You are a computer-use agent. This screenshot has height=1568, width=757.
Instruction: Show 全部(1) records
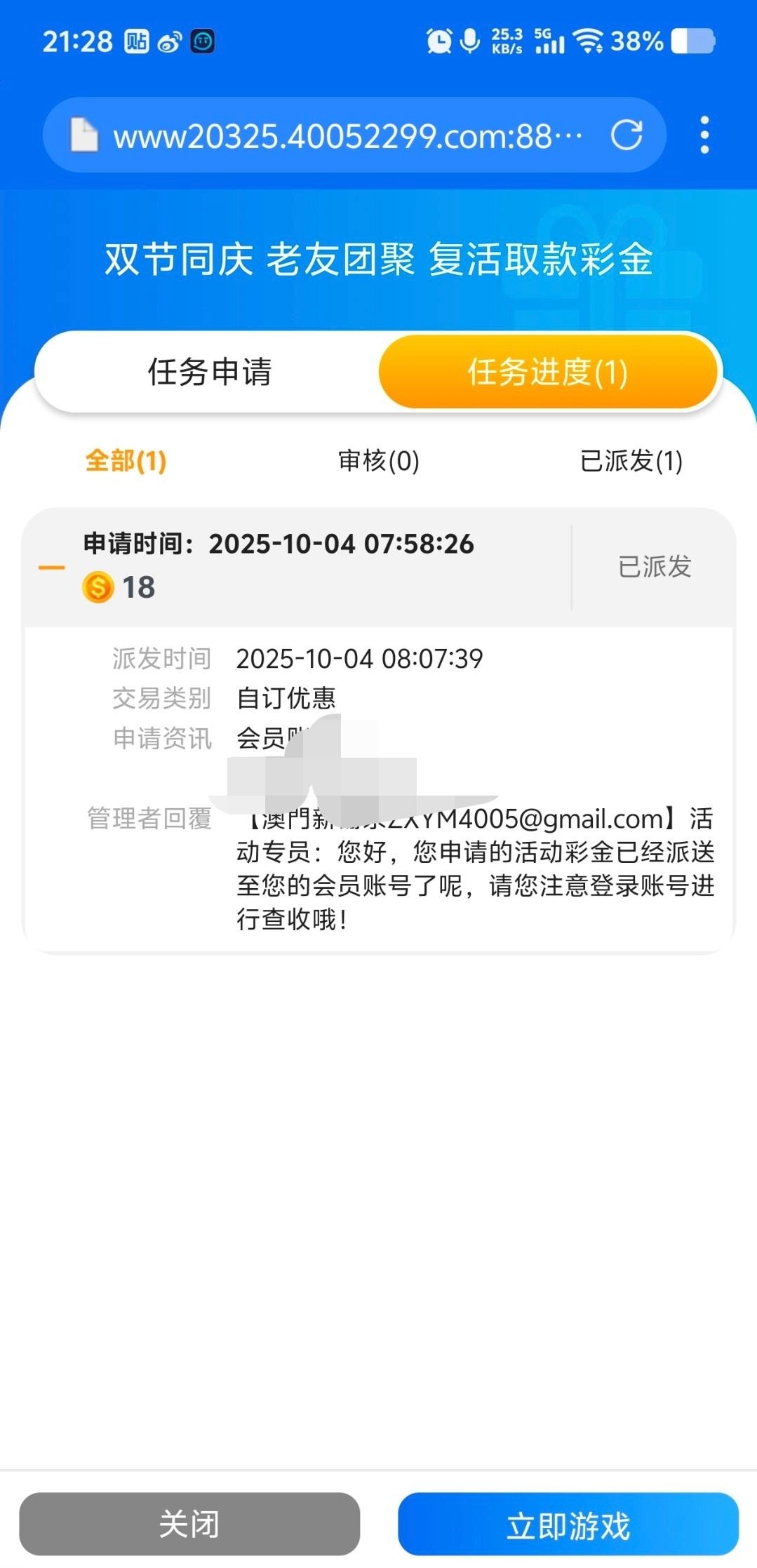click(126, 461)
